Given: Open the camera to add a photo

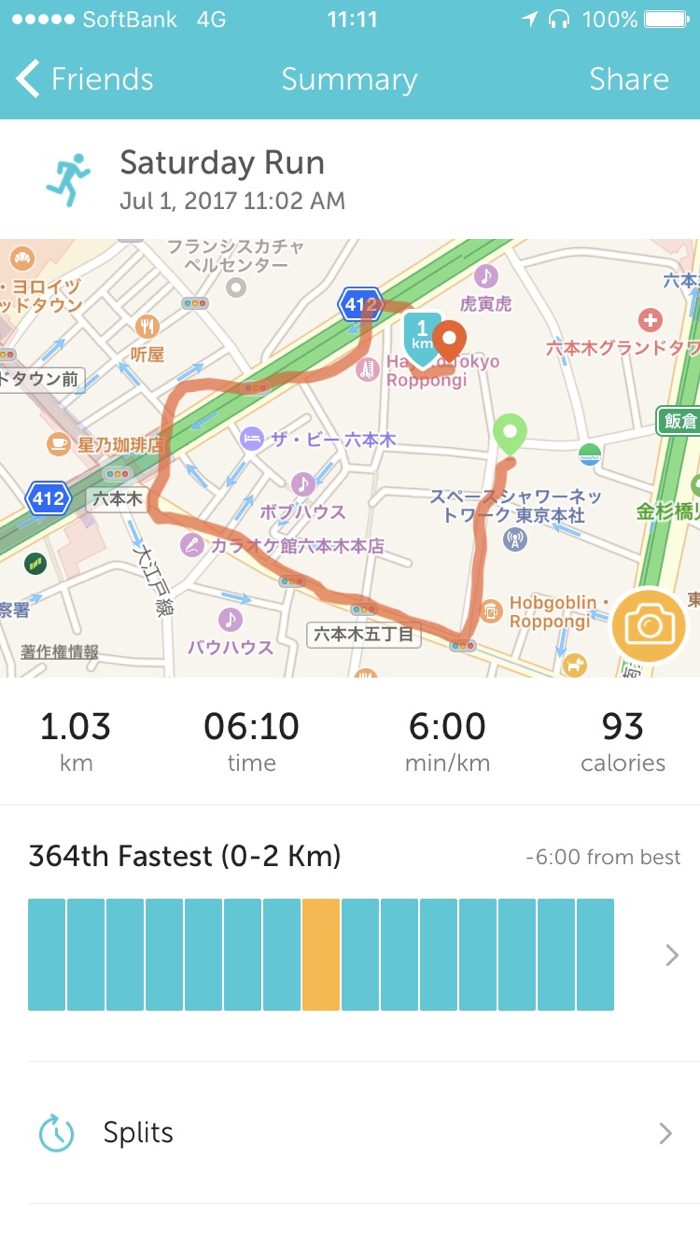Looking at the screenshot, I should (x=649, y=626).
